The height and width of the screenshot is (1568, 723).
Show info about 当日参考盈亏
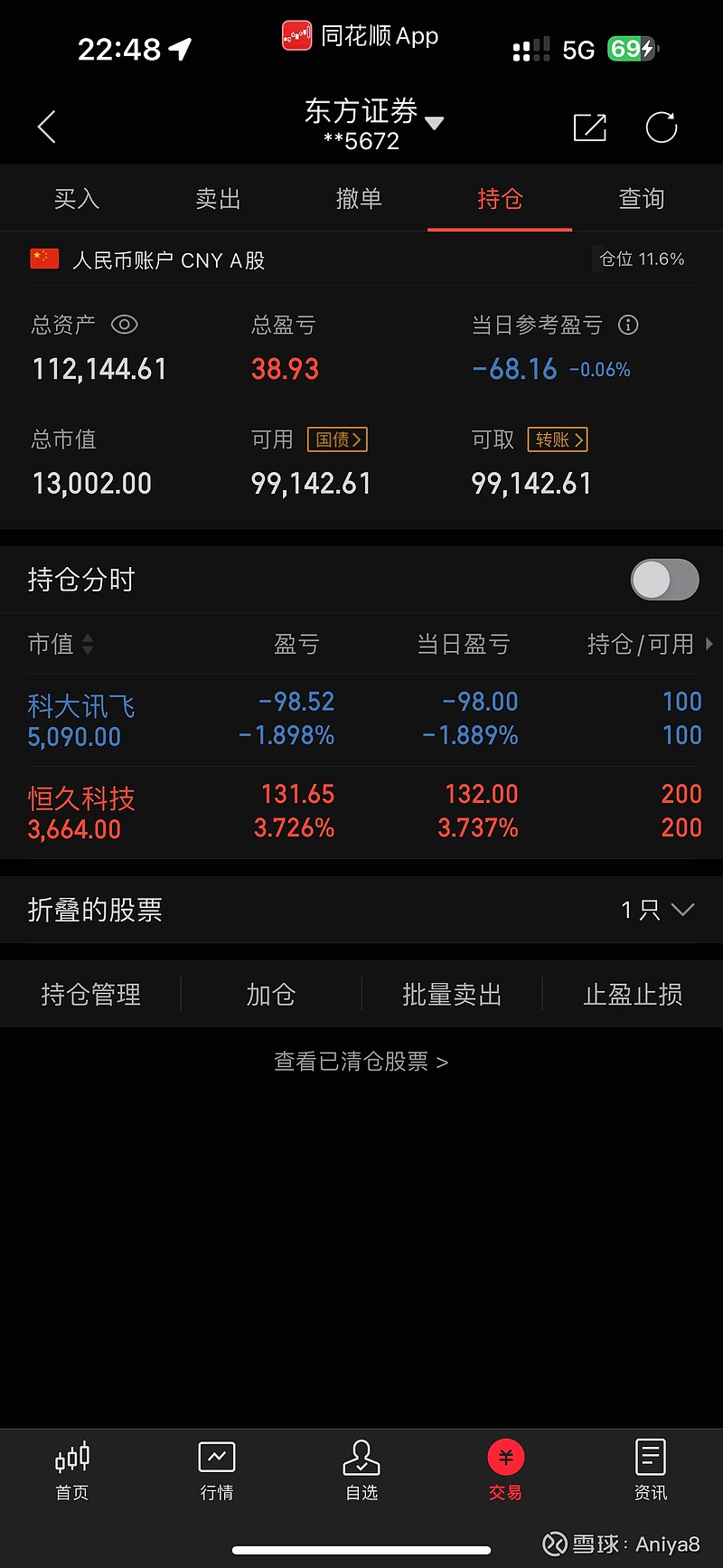tap(628, 325)
